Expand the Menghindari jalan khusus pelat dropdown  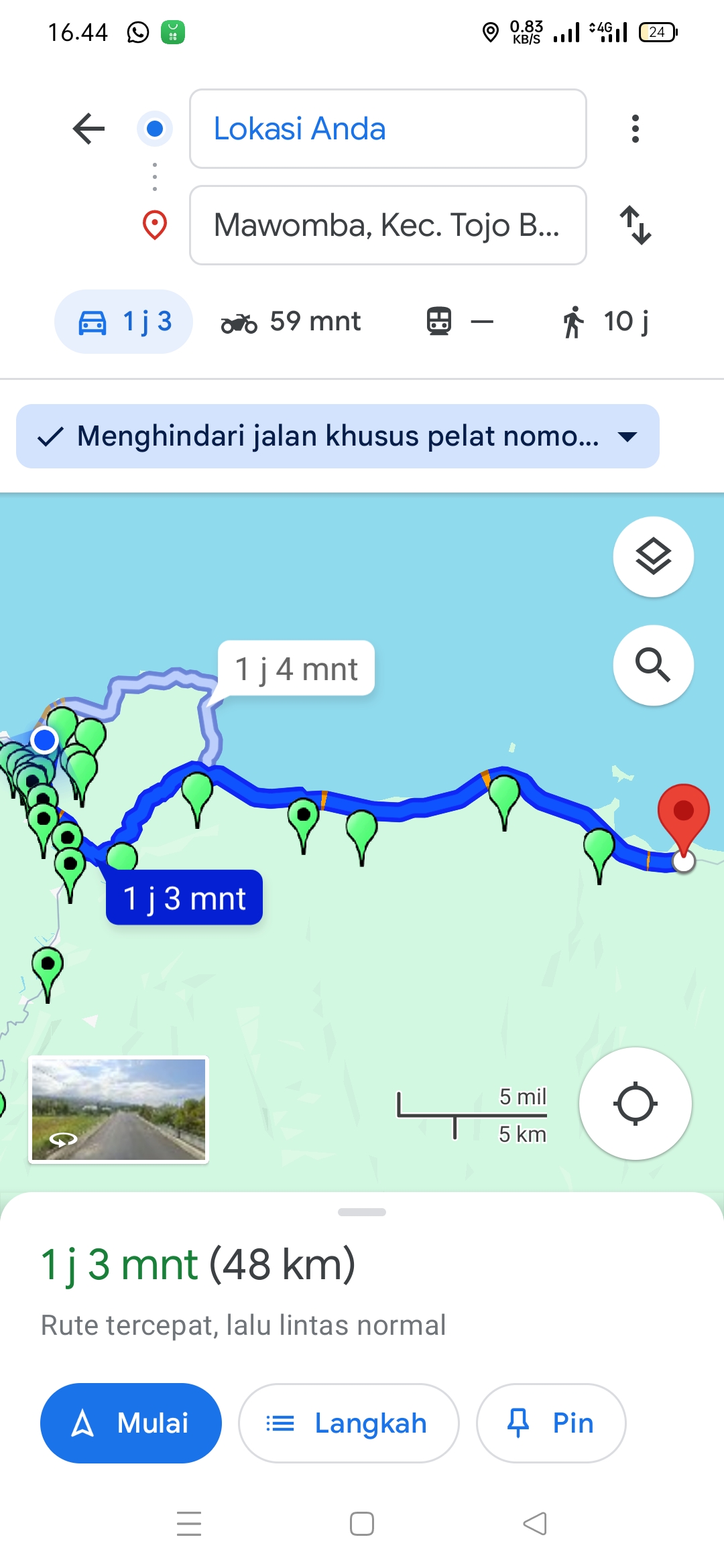pyautogui.click(x=338, y=436)
